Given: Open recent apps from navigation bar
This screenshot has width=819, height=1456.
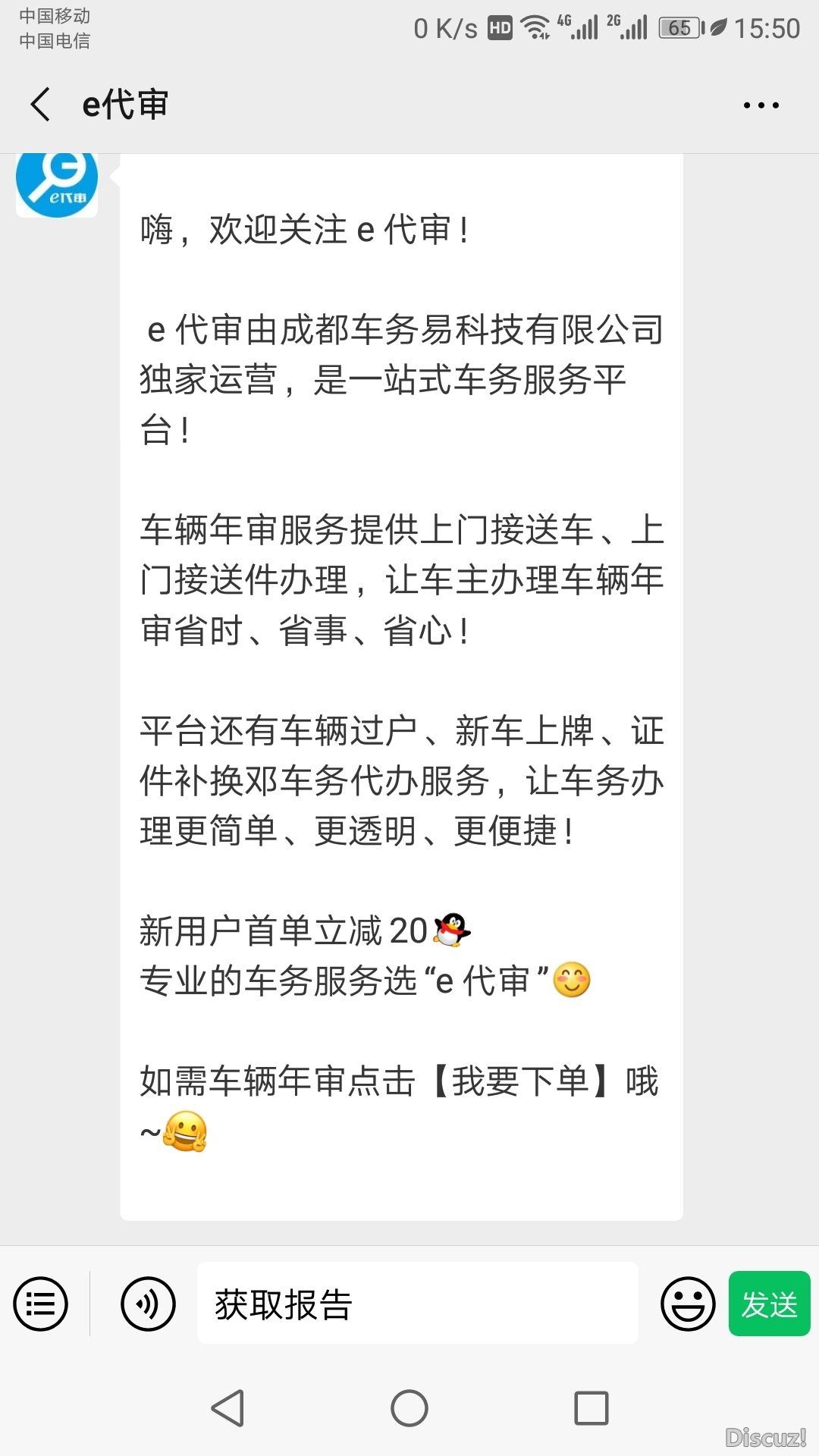Looking at the screenshot, I should [591, 1408].
